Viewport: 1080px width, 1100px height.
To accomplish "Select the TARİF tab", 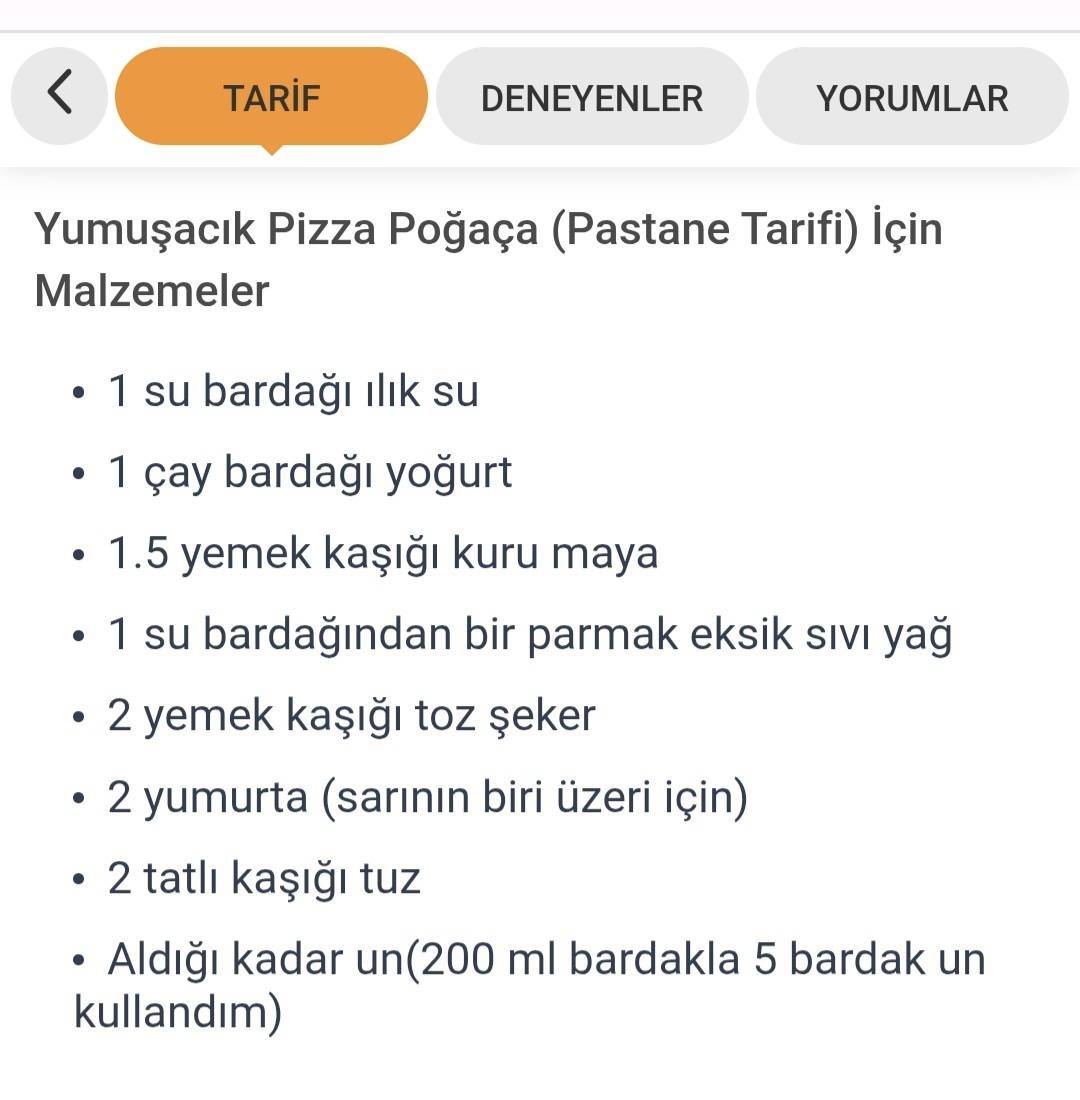I will [271, 97].
